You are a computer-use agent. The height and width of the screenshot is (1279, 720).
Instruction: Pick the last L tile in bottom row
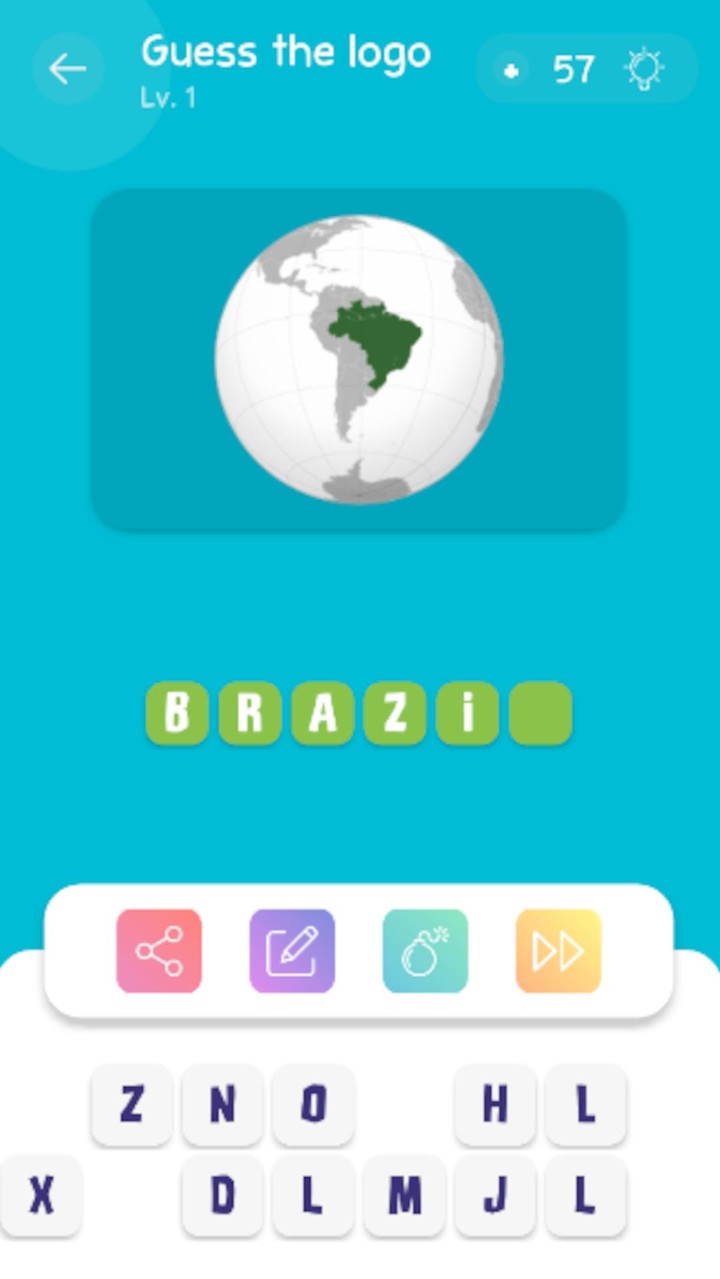tap(586, 1196)
